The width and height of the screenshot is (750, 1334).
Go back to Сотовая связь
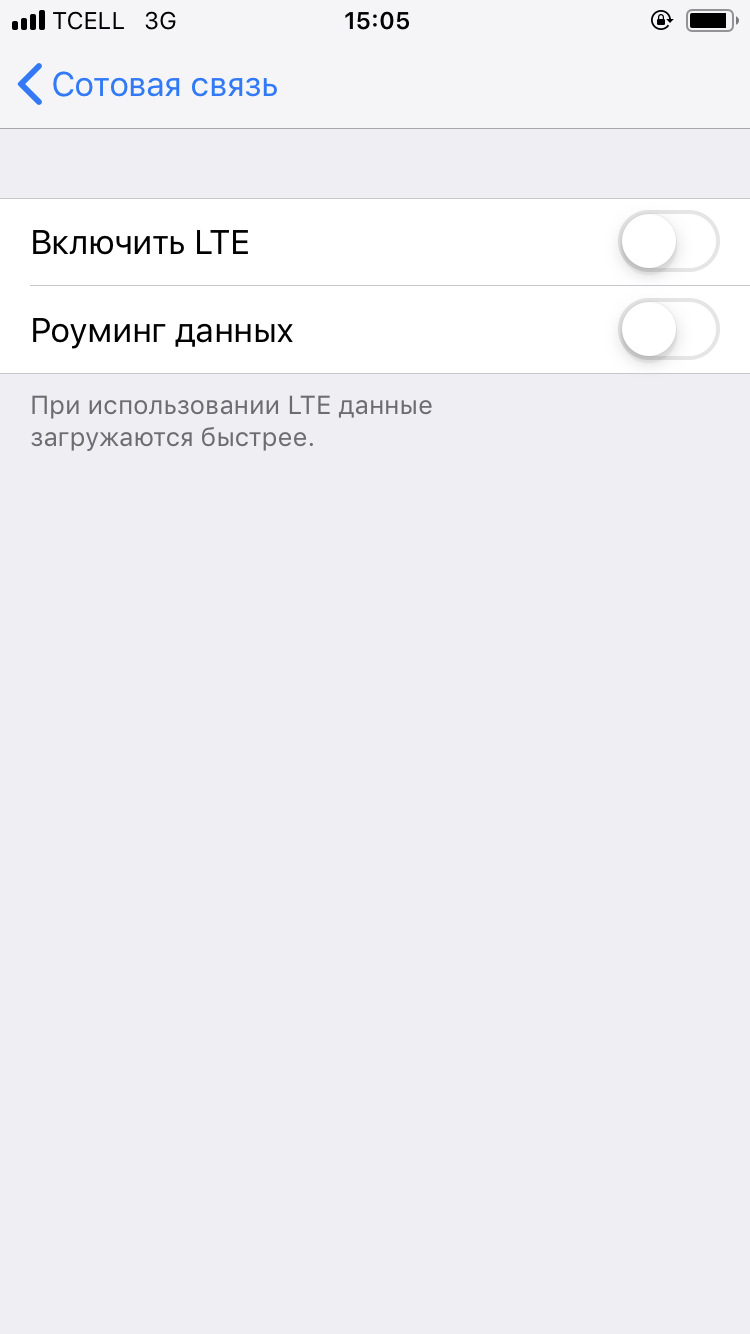click(148, 86)
